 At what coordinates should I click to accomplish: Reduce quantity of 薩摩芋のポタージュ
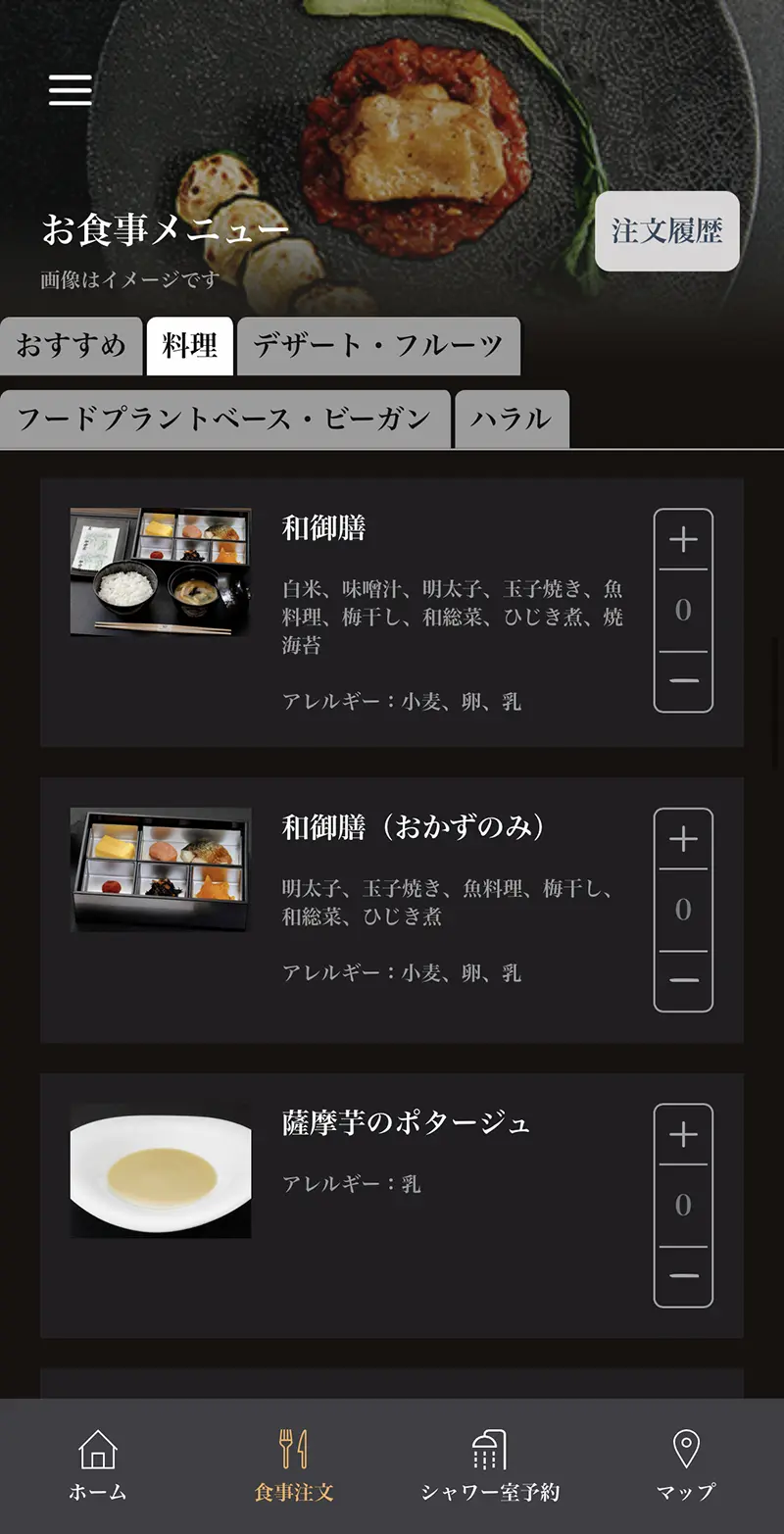683,1276
